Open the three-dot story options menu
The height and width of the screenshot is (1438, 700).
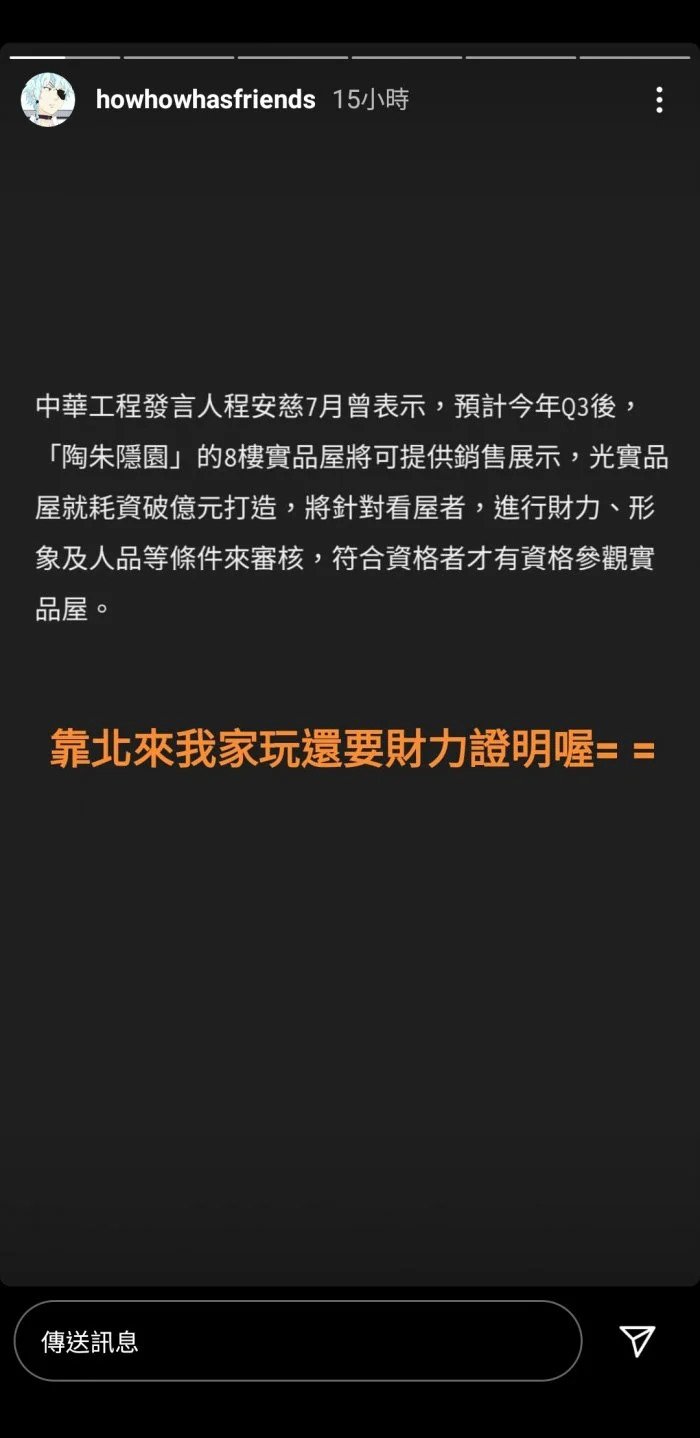click(658, 99)
